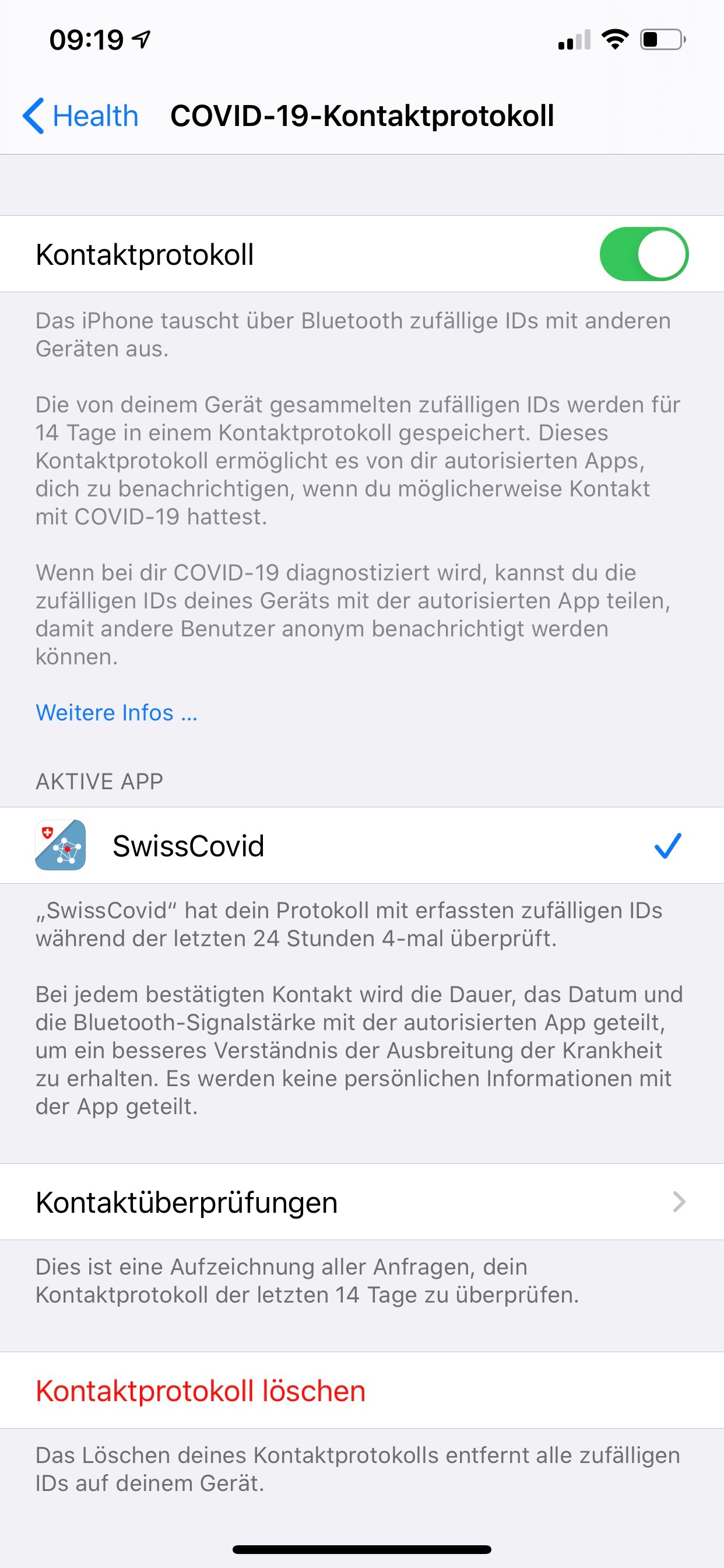724x1568 pixels.
Task: Tap Kontaktprotokoll löschen
Action: (x=201, y=1391)
